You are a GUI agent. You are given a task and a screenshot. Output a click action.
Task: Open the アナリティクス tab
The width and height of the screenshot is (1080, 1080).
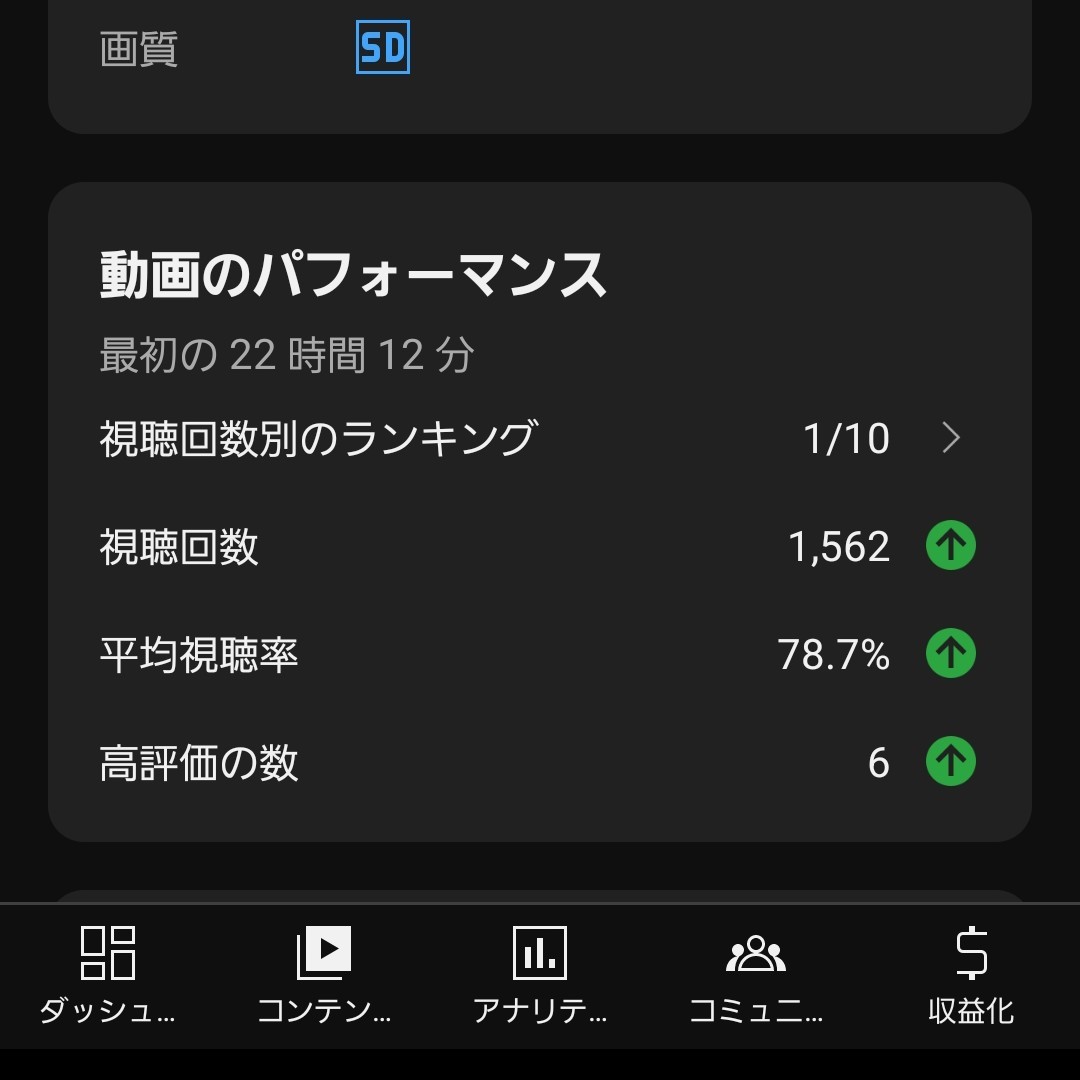pos(540,975)
